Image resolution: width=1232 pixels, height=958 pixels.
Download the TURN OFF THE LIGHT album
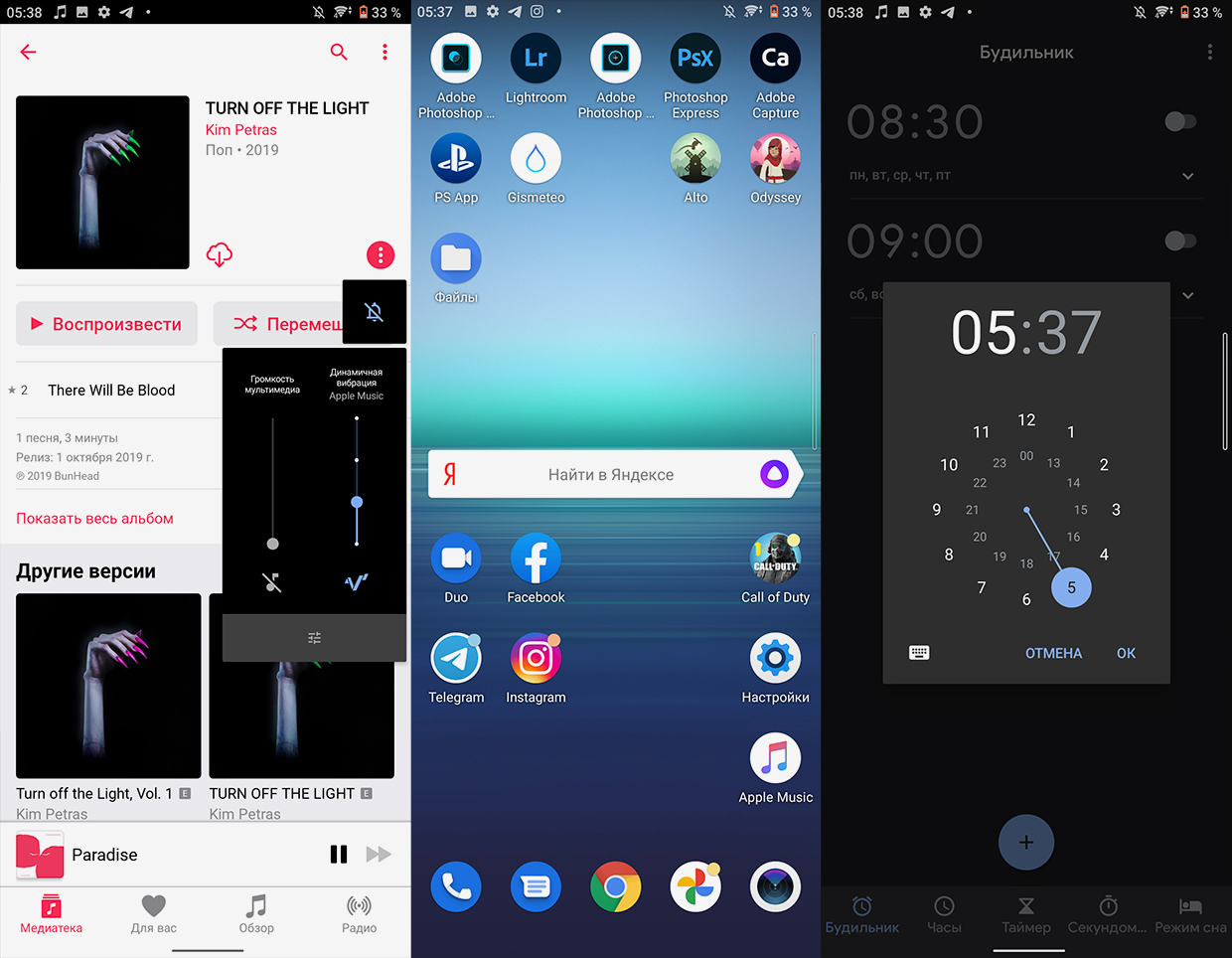point(219,254)
